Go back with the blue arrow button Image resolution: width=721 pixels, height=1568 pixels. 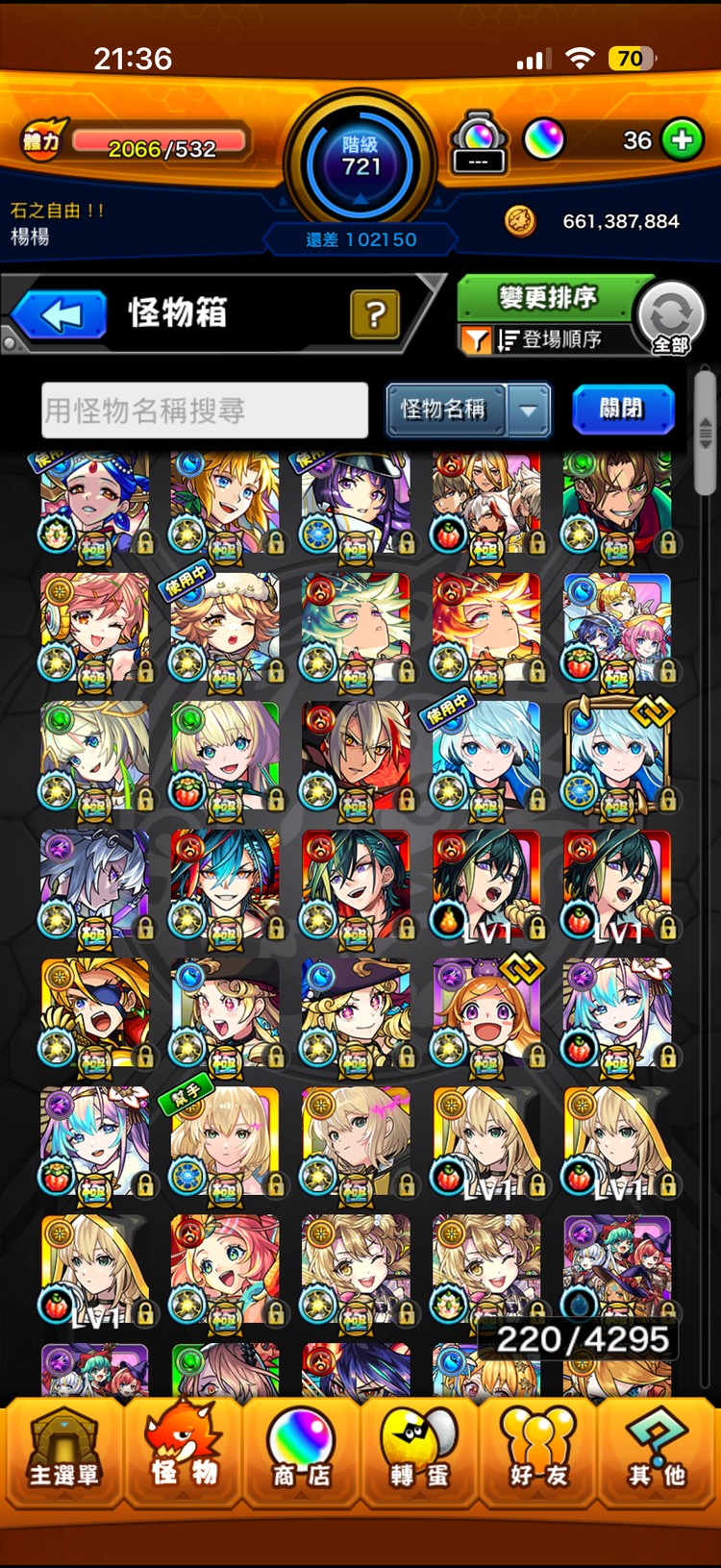pos(60,314)
